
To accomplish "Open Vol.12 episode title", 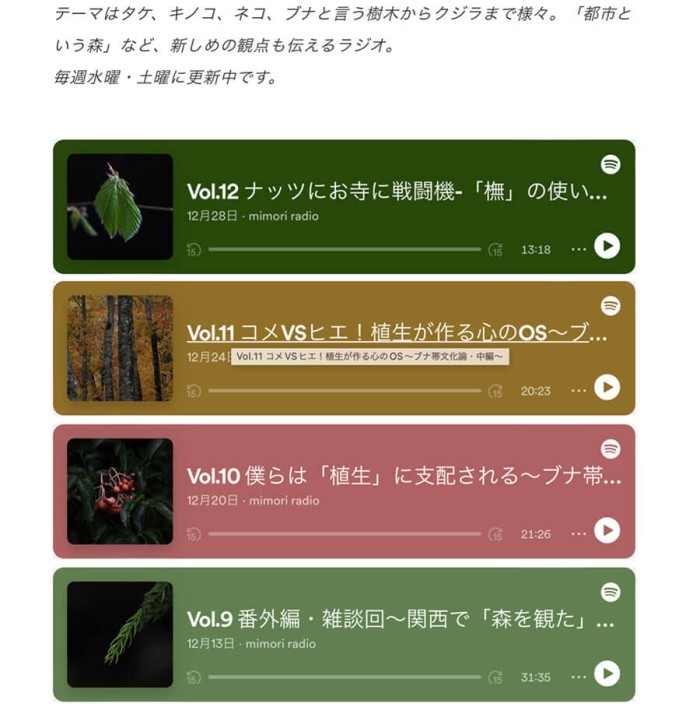I will (x=397, y=192).
